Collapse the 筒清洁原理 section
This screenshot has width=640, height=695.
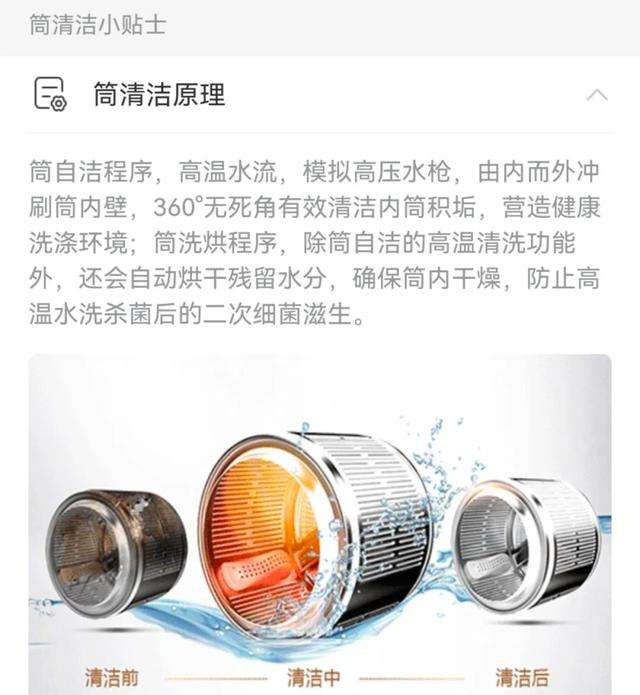click(x=597, y=95)
